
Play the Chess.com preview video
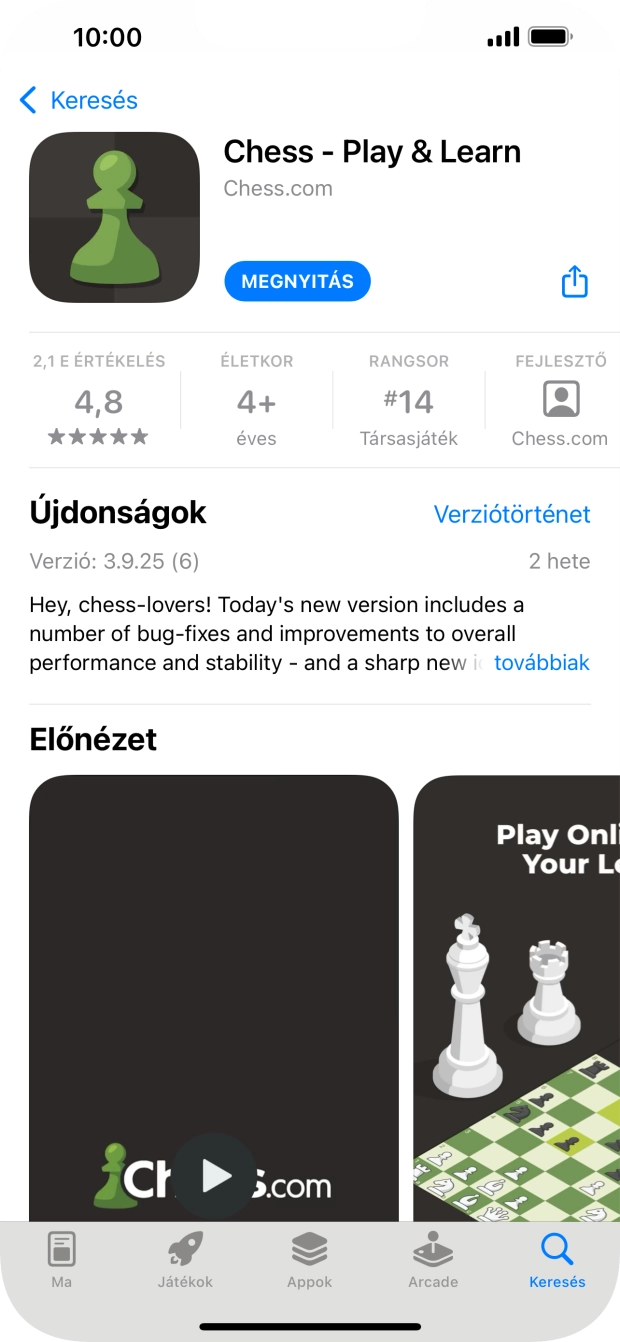point(214,1176)
